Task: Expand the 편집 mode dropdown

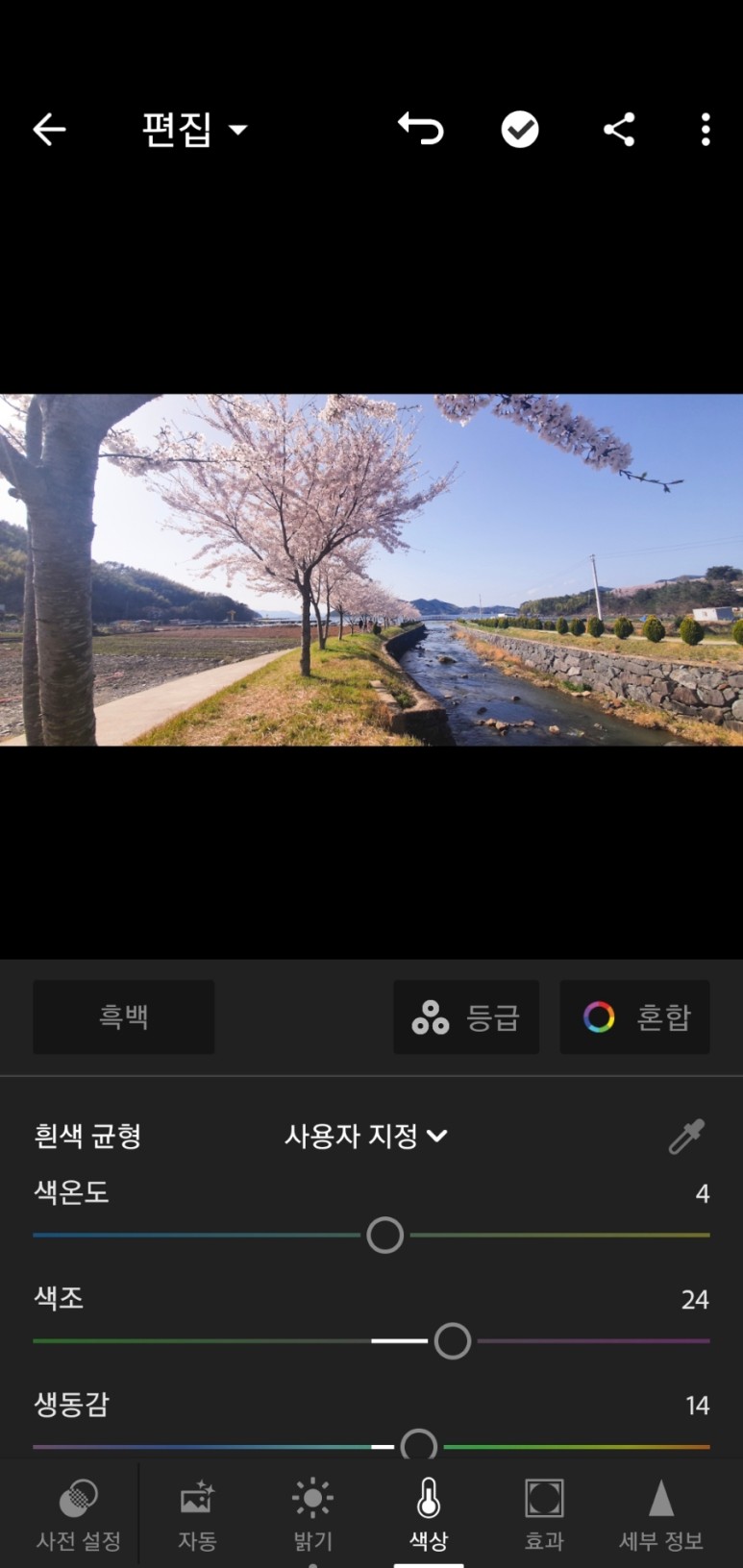Action: pyautogui.click(x=196, y=130)
